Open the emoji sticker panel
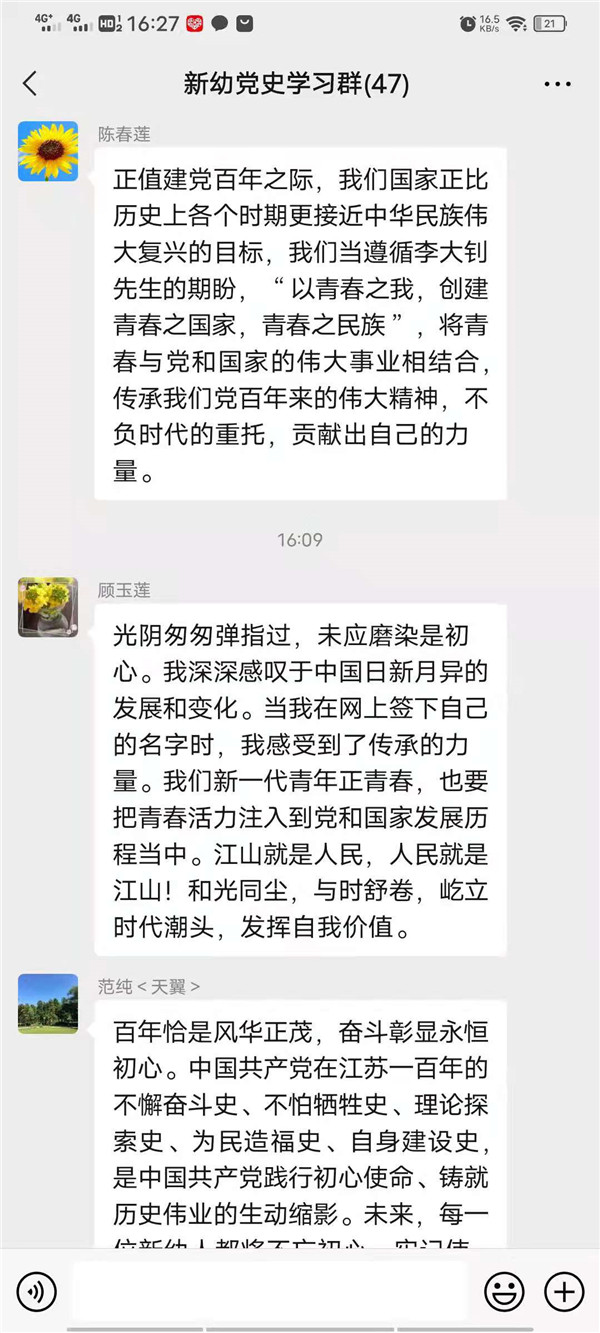This screenshot has height=1333, width=600. click(x=504, y=1292)
